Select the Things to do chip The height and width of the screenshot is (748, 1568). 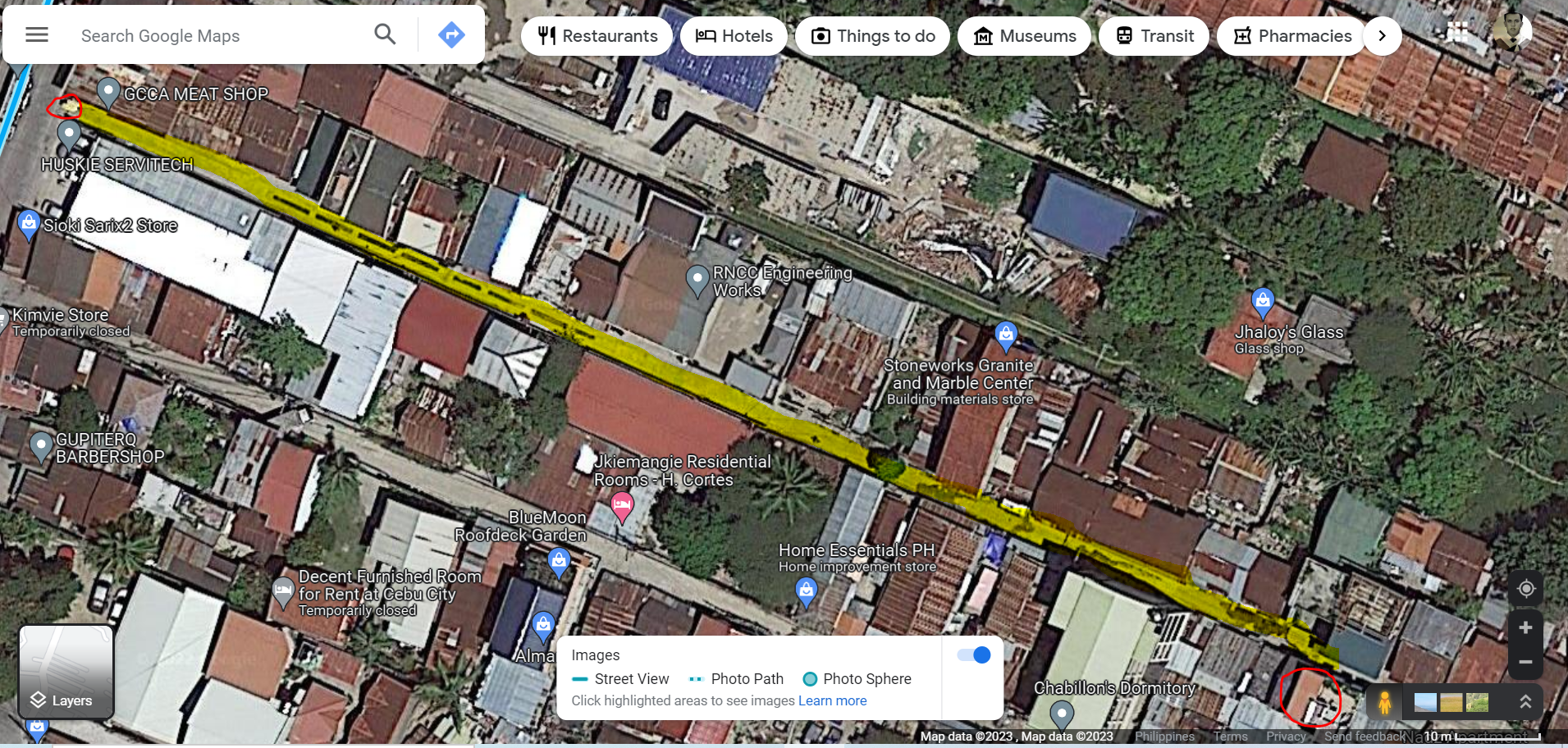[x=873, y=36]
